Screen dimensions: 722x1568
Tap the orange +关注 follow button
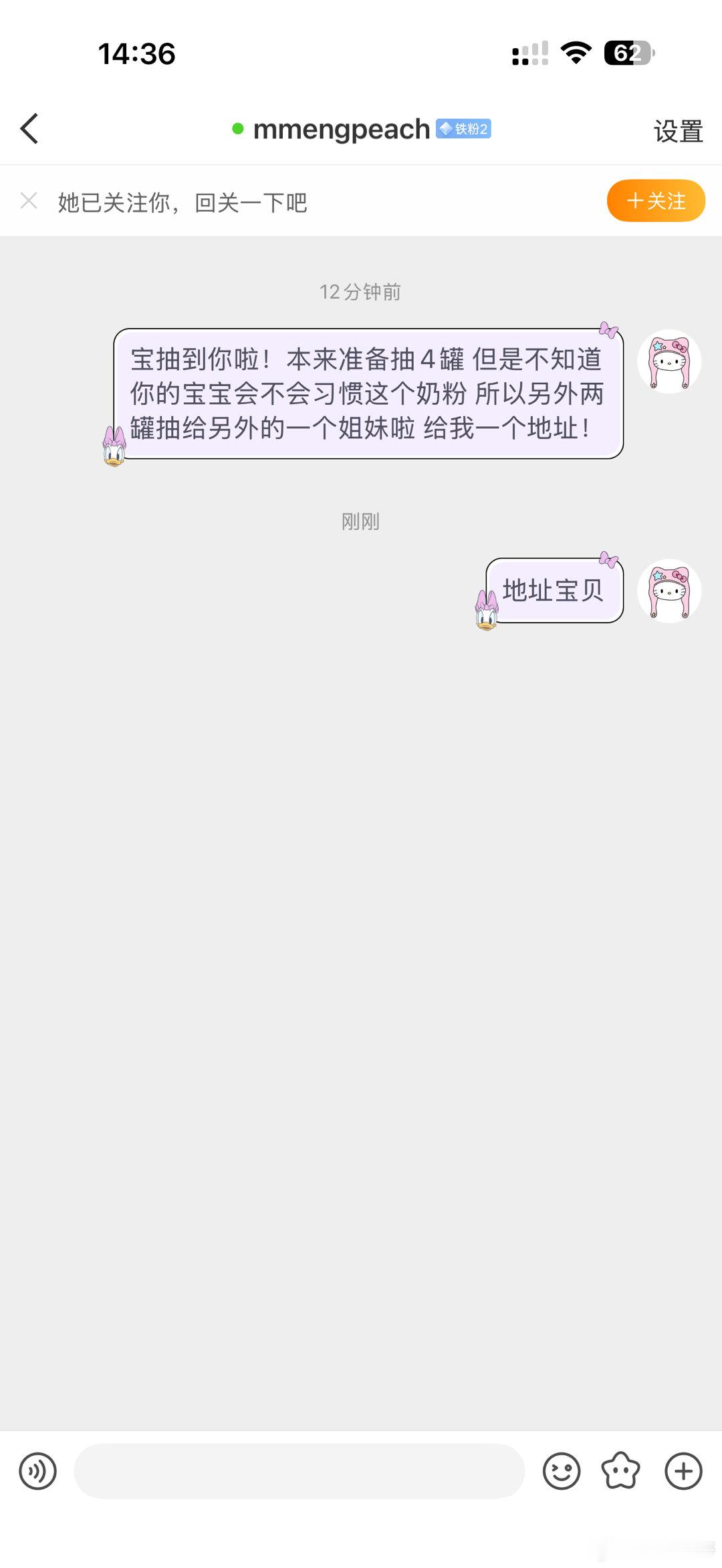(x=655, y=200)
